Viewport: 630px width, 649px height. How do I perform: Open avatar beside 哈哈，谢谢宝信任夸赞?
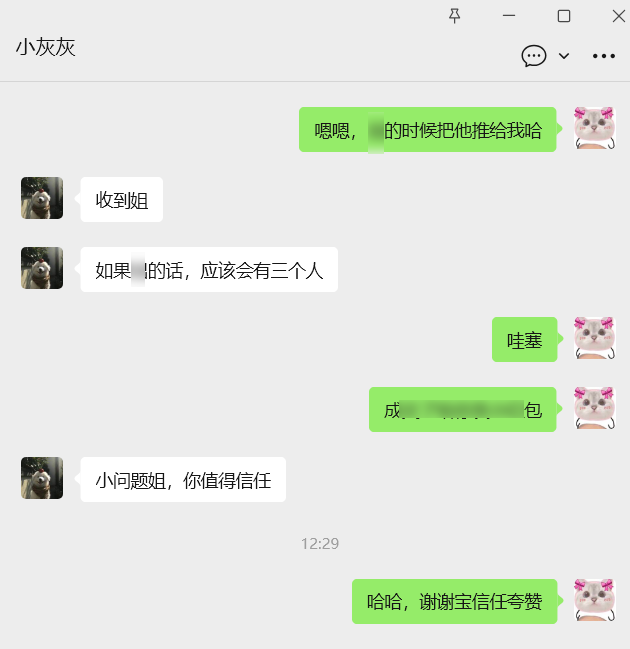[x=594, y=600]
